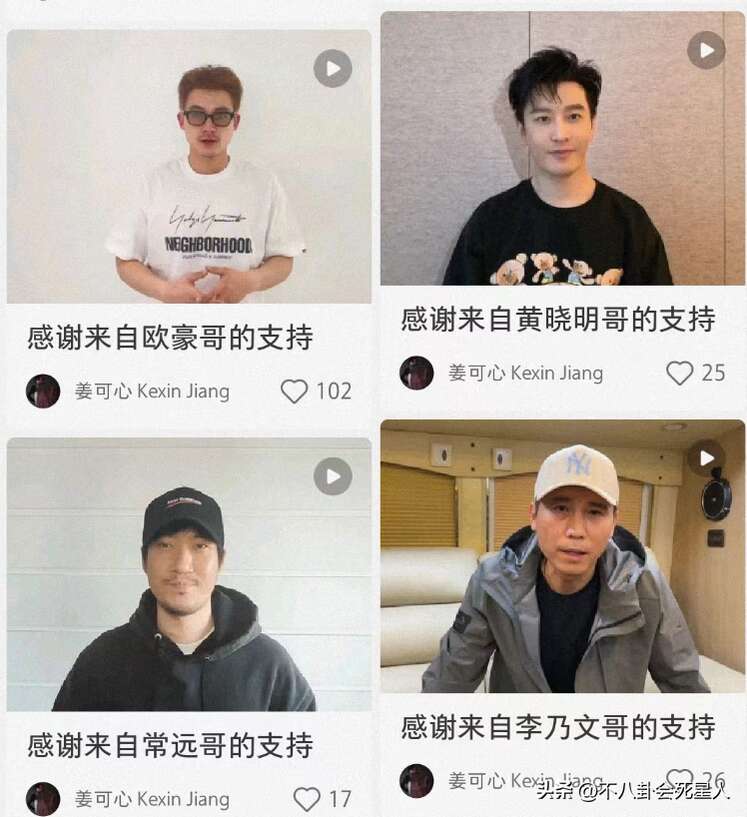Open the video post 感谢来自李乃文哥的支持
Viewport: 747px width, 817px height.
coord(562,558)
